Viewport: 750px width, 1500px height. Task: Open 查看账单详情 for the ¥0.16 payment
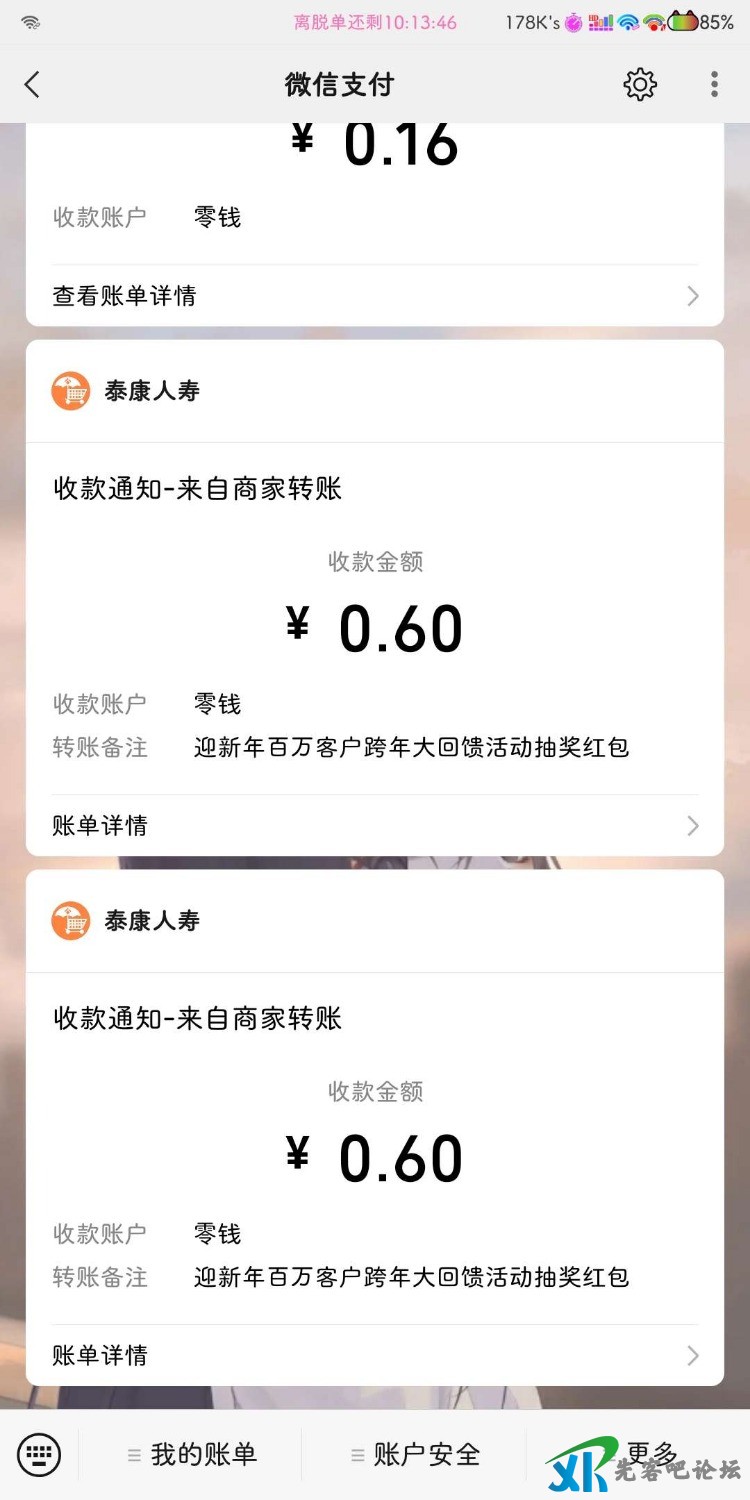click(x=124, y=296)
